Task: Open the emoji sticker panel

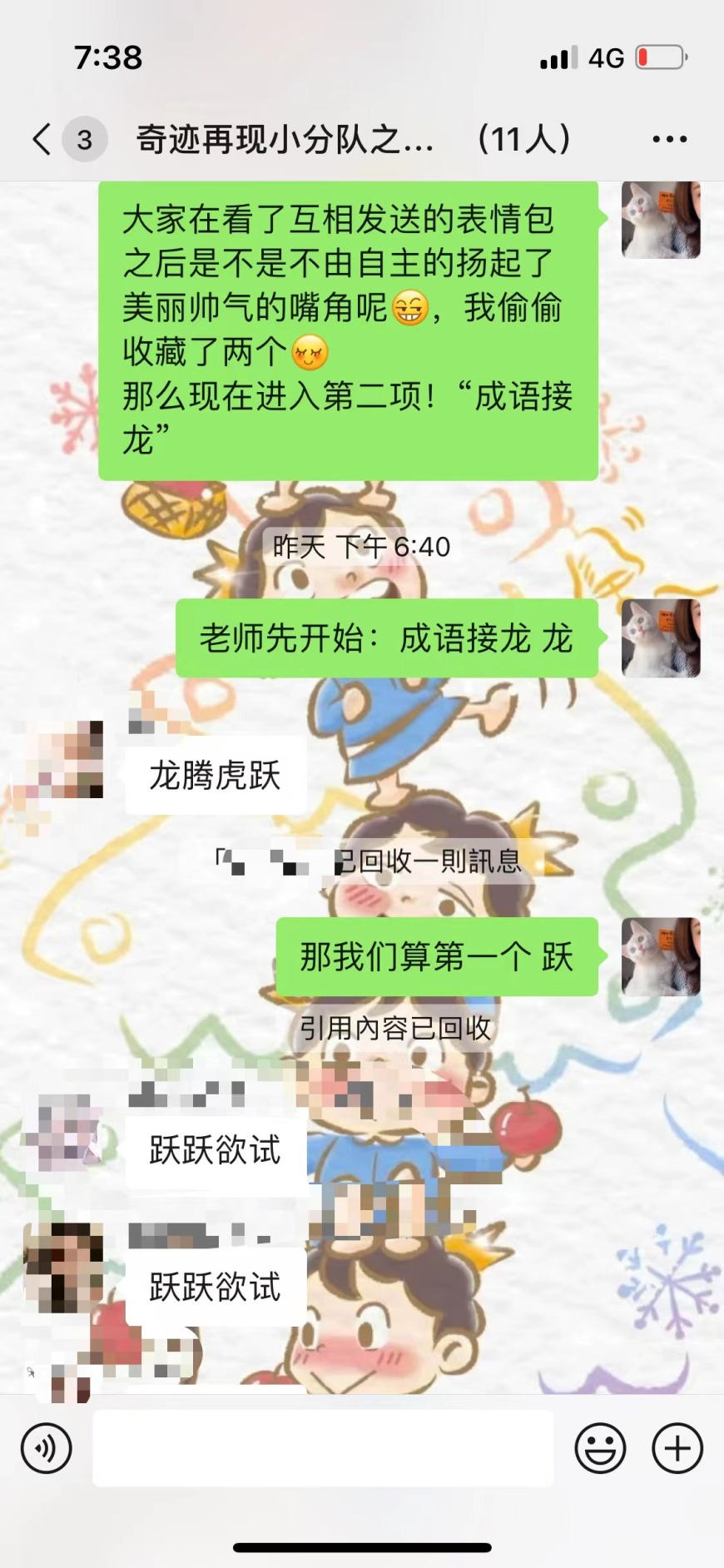Action: 600,1448
